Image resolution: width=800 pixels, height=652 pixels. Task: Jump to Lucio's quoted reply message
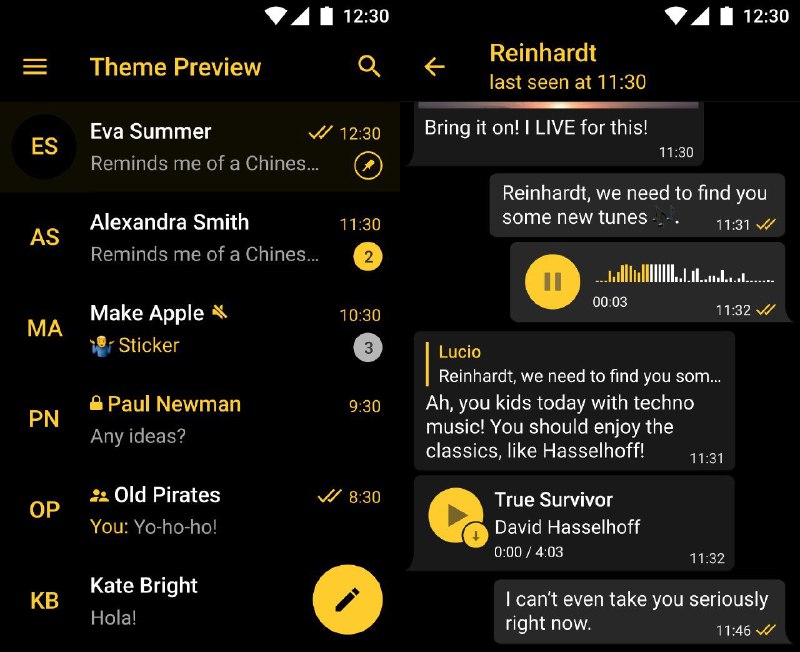point(574,364)
